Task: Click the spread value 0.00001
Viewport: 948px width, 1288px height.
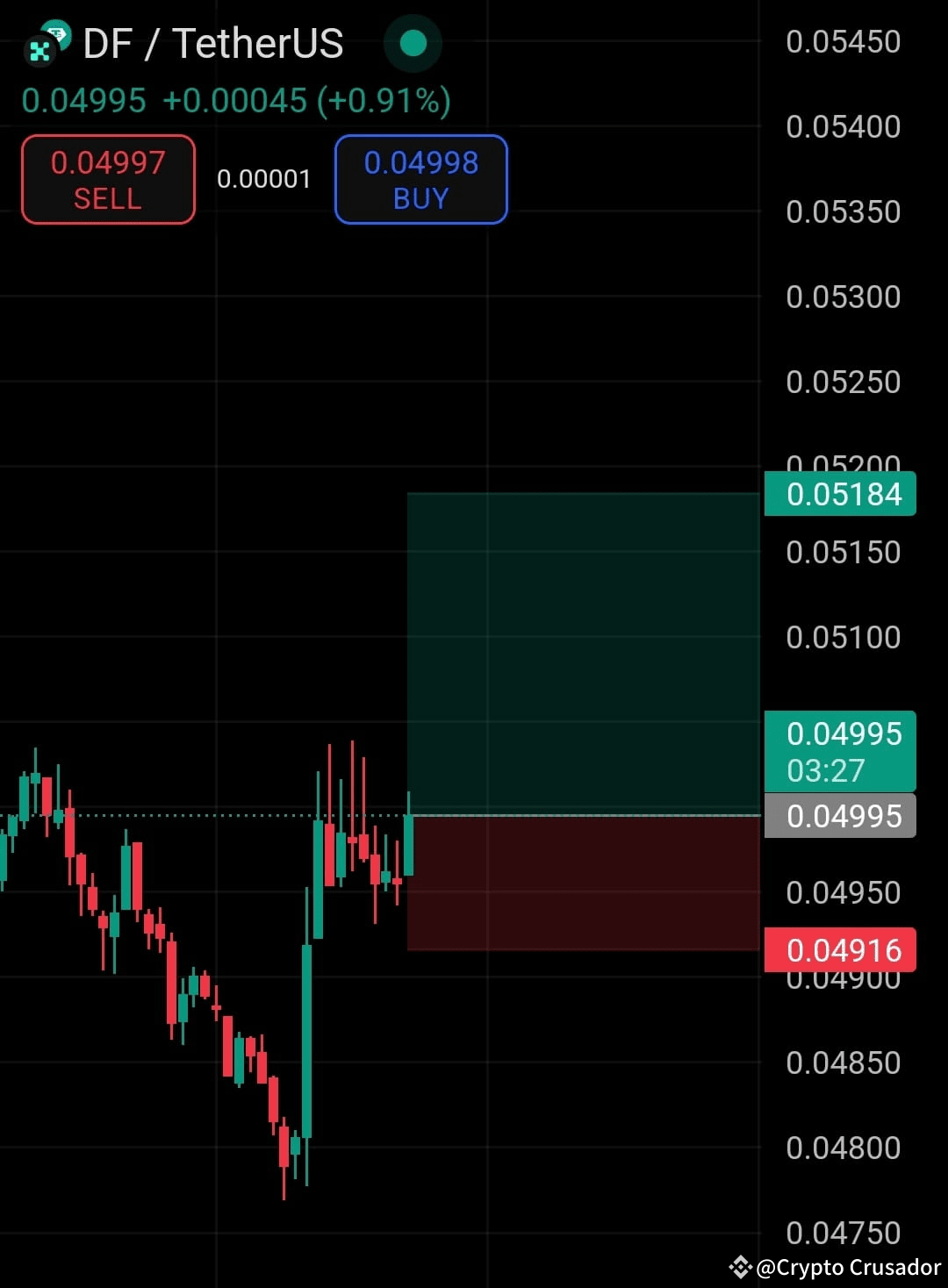Action: (263, 179)
